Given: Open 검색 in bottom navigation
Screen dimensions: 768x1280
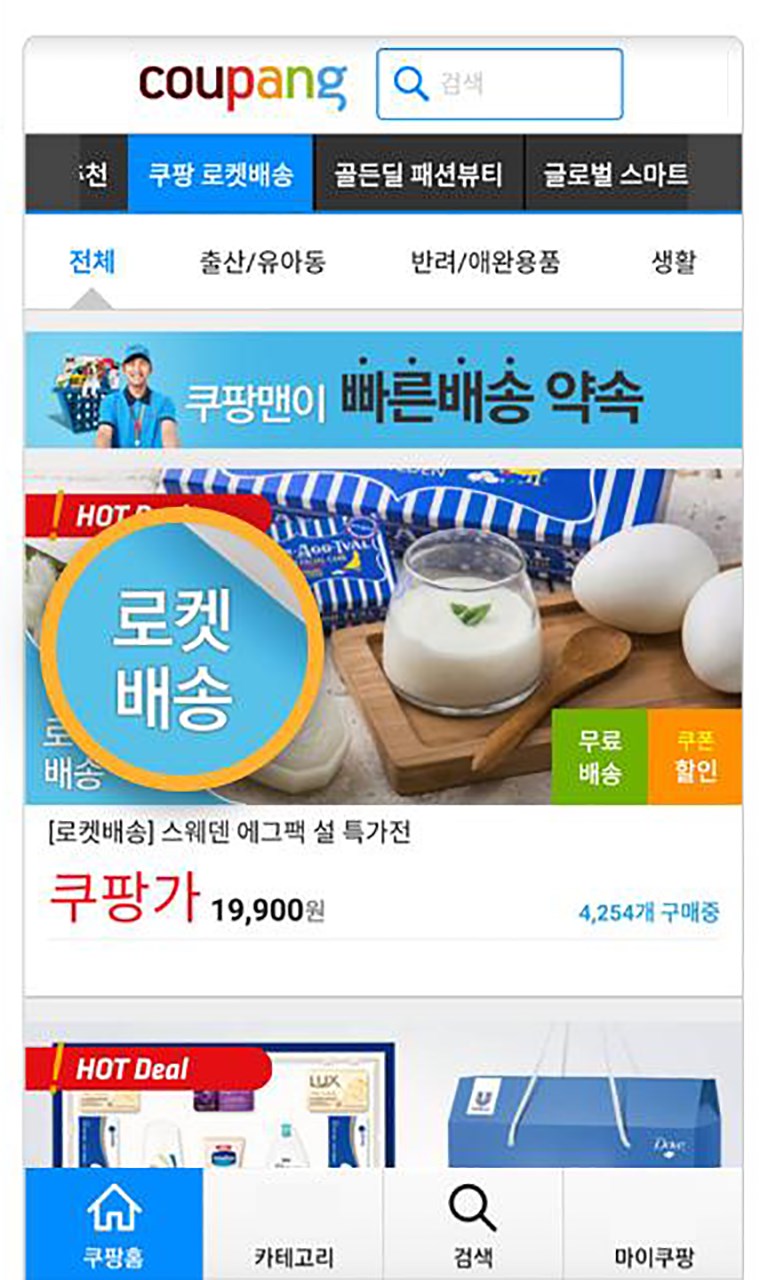Looking at the screenshot, I should 472,1224.
